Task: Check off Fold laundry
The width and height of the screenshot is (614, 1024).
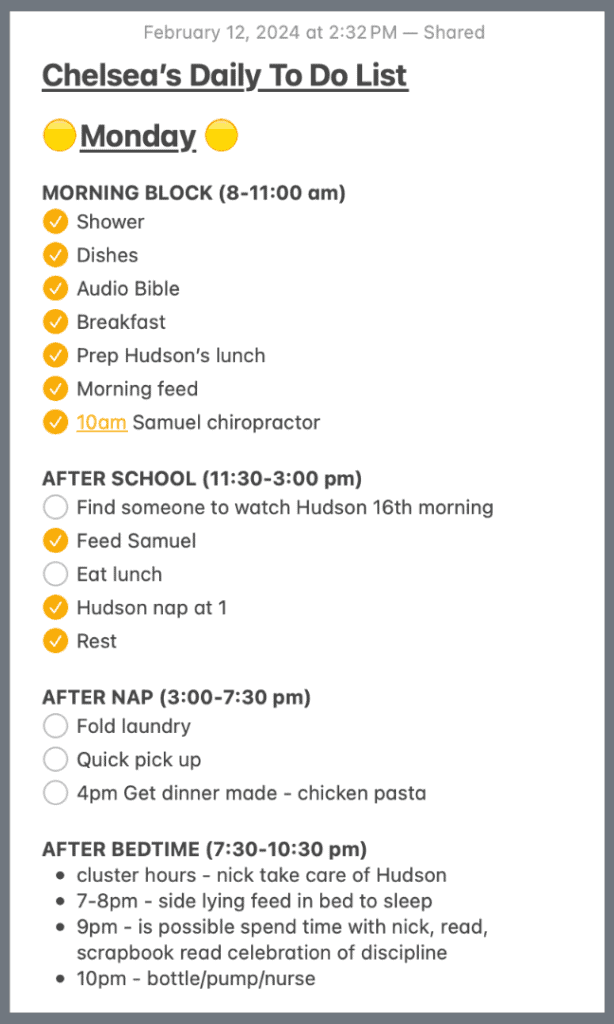Action: pos(56,727)
